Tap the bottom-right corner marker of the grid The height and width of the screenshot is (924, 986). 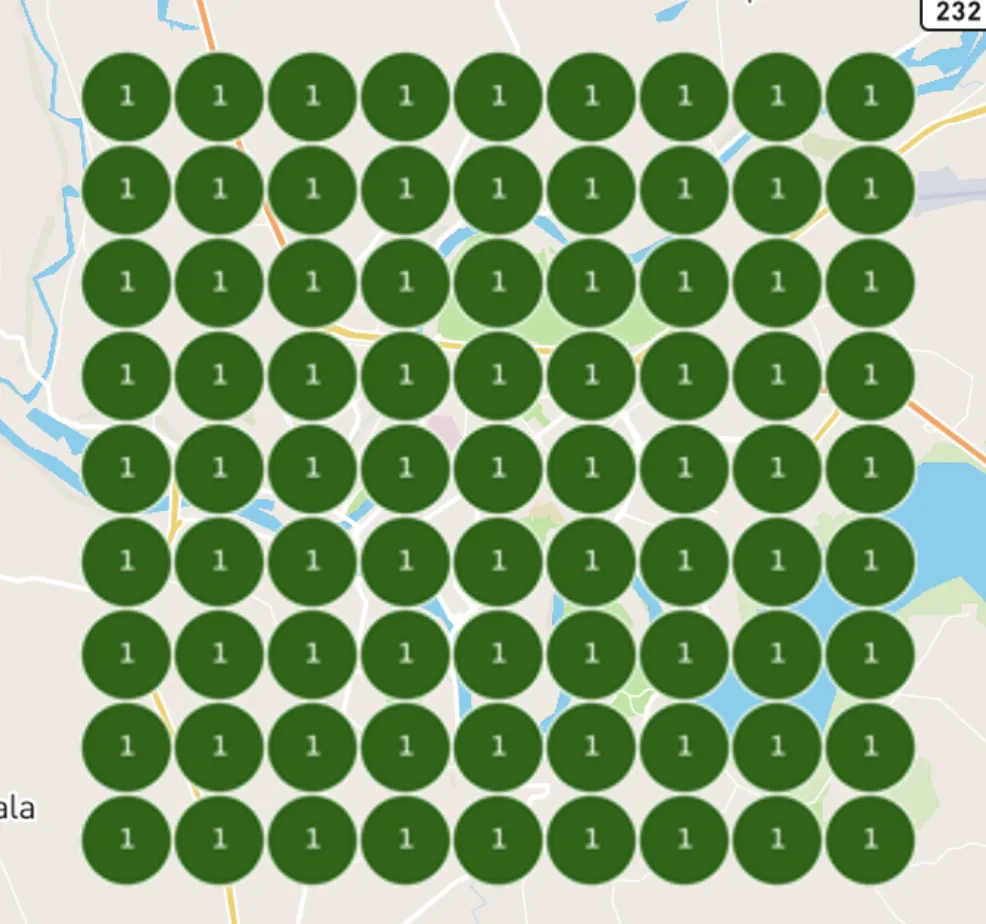[870, 839]
